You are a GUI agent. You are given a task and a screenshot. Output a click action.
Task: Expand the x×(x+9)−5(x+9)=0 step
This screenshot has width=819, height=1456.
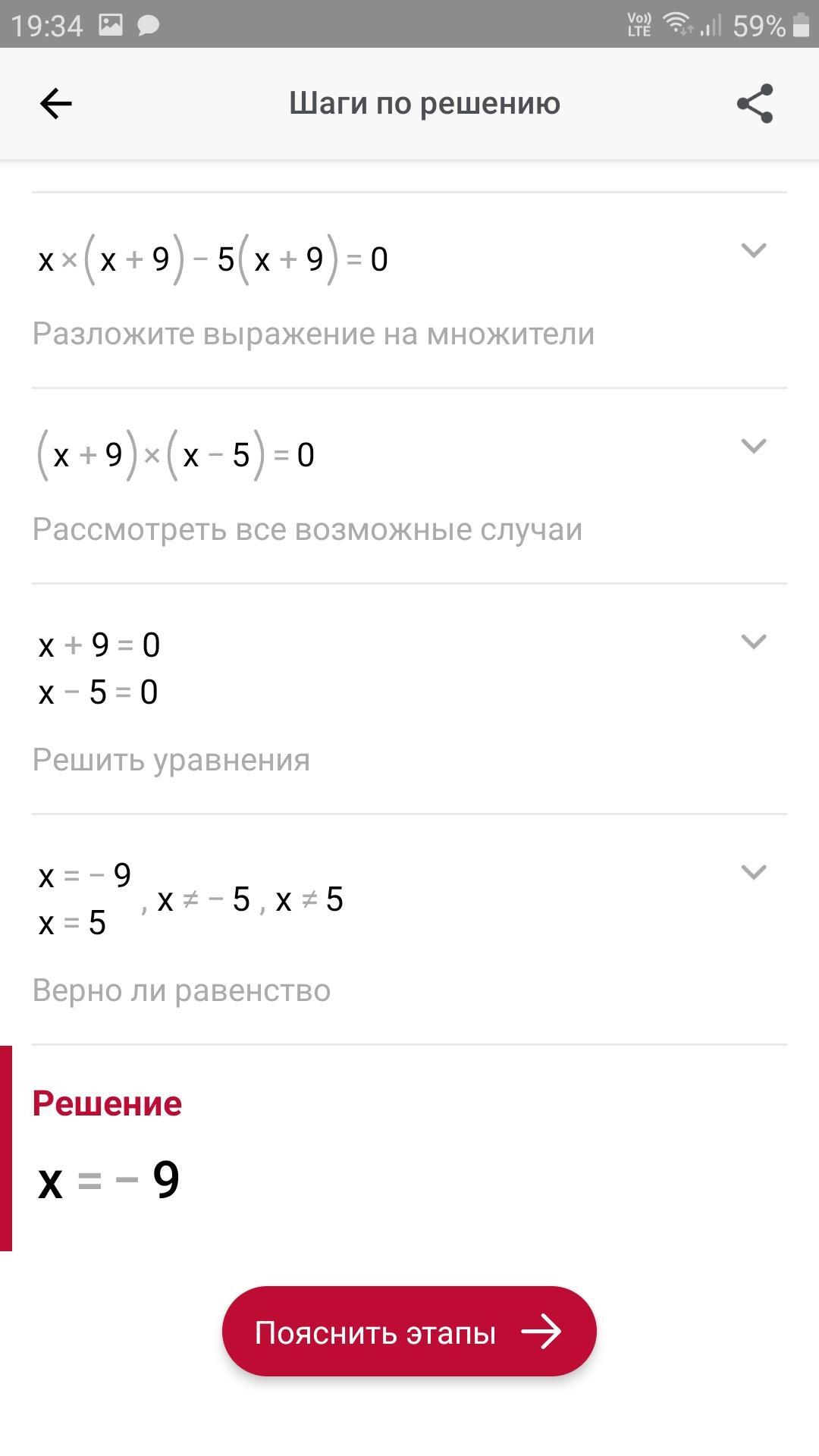pos(754,250)
